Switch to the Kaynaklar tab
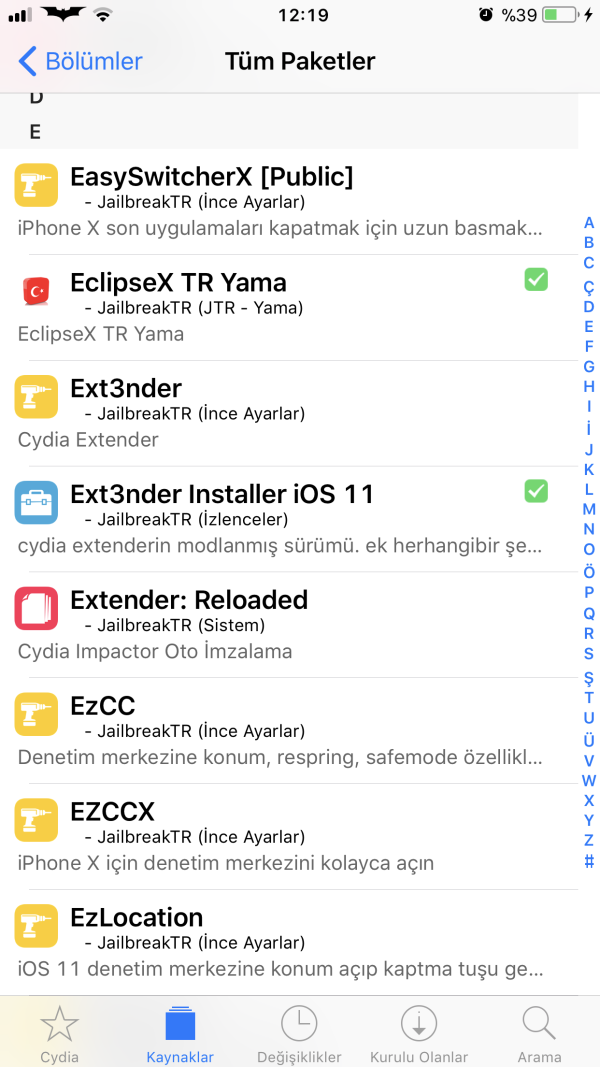The image size is (600, 1067). pos(180,1034)
